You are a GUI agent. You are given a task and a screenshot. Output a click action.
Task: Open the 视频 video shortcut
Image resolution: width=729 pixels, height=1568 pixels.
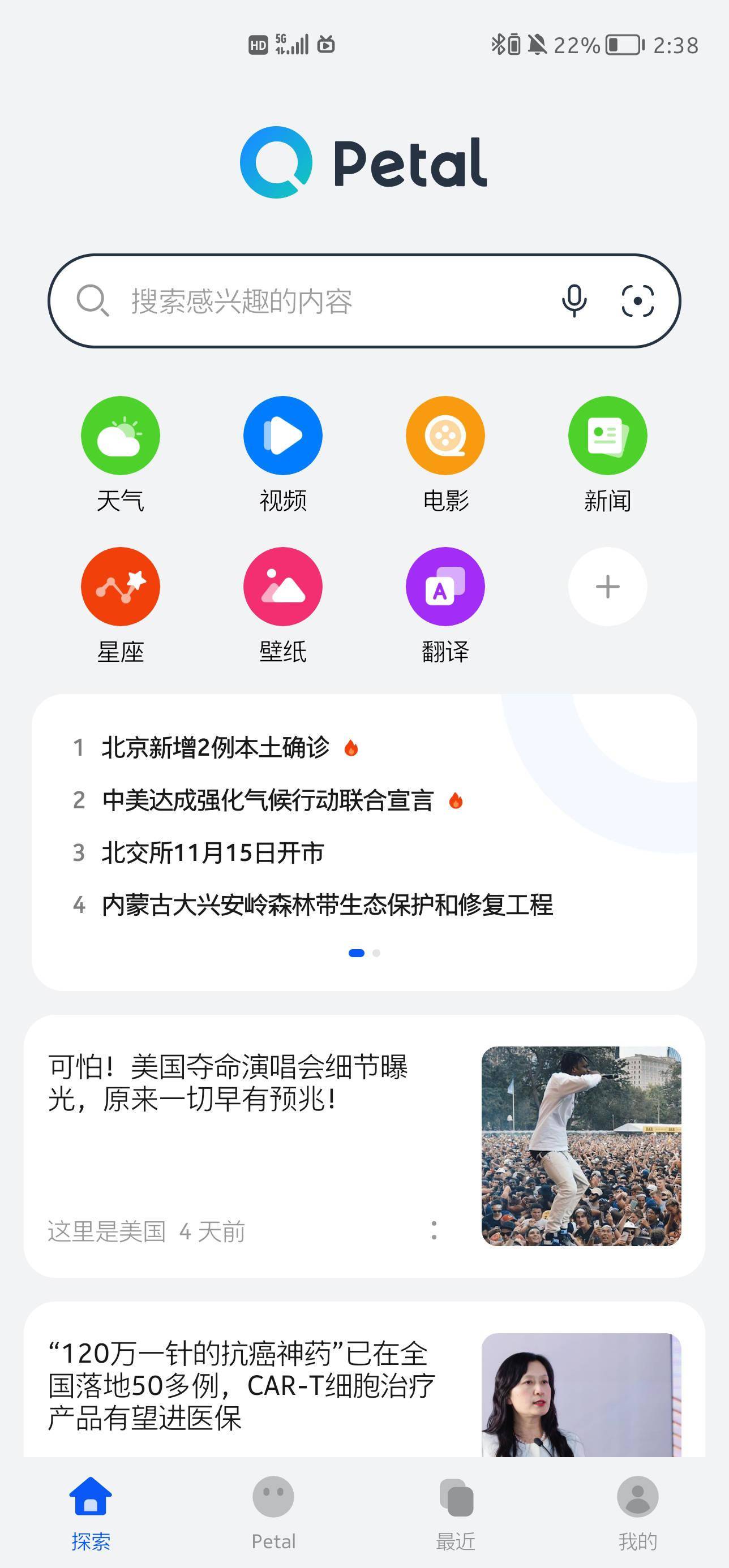tap(282, 436)
